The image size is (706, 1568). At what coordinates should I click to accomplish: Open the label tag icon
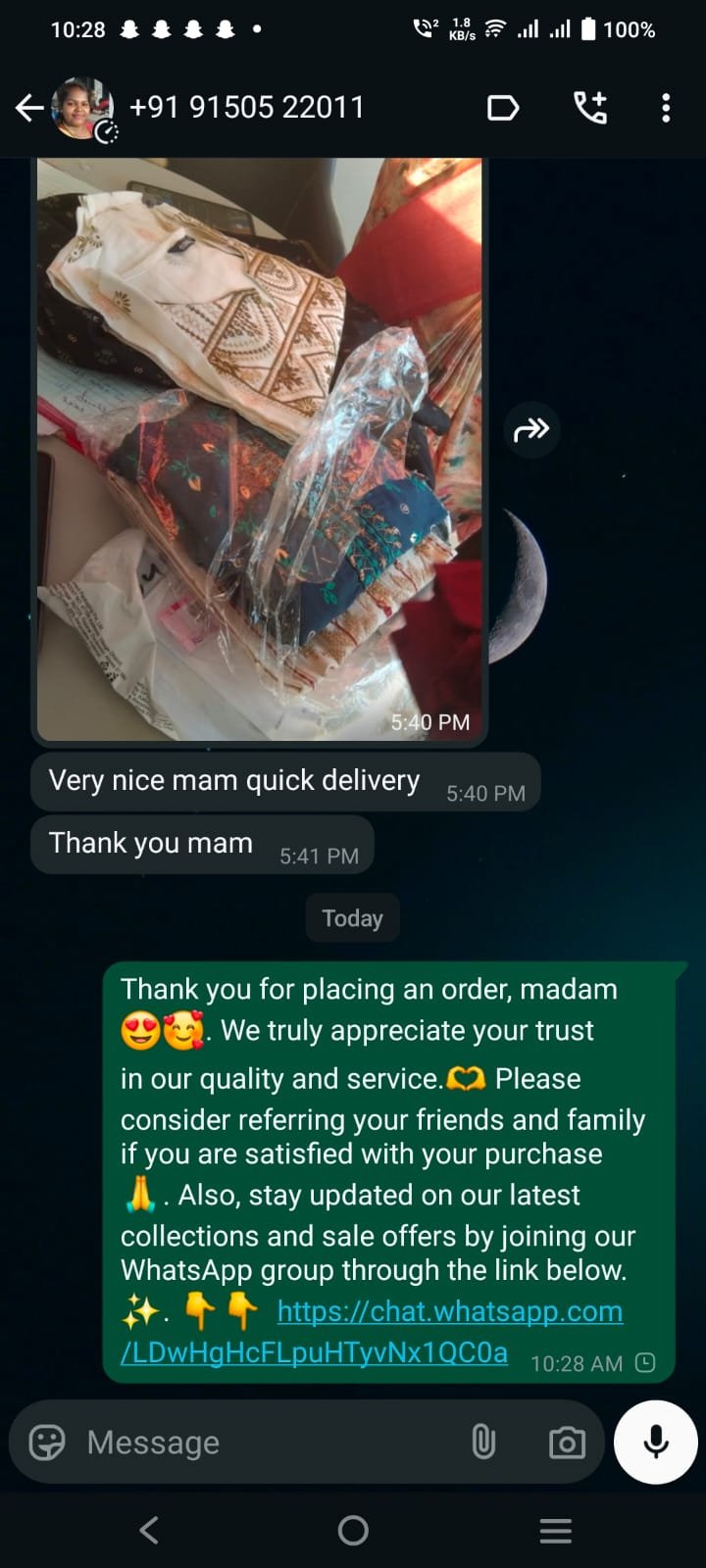(x=503, y=108)
